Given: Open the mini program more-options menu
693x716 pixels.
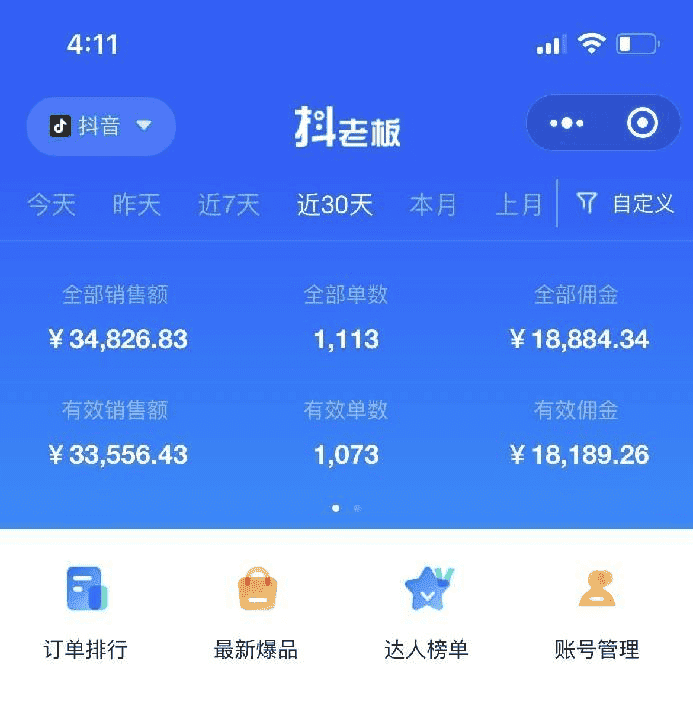Looking at the screenshot, I should [567, 124].
